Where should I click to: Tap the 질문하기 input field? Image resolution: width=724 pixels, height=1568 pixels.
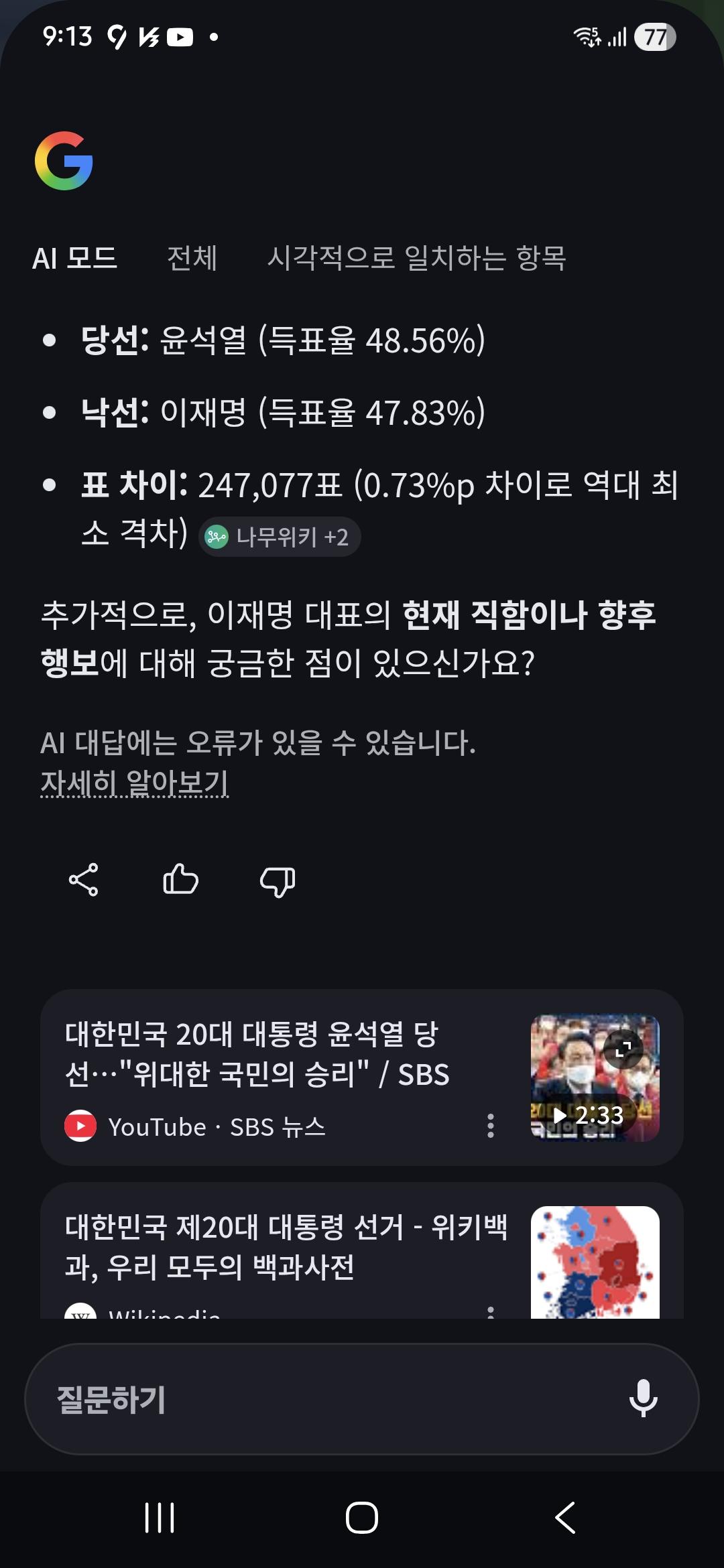[x=268, y=1396]
